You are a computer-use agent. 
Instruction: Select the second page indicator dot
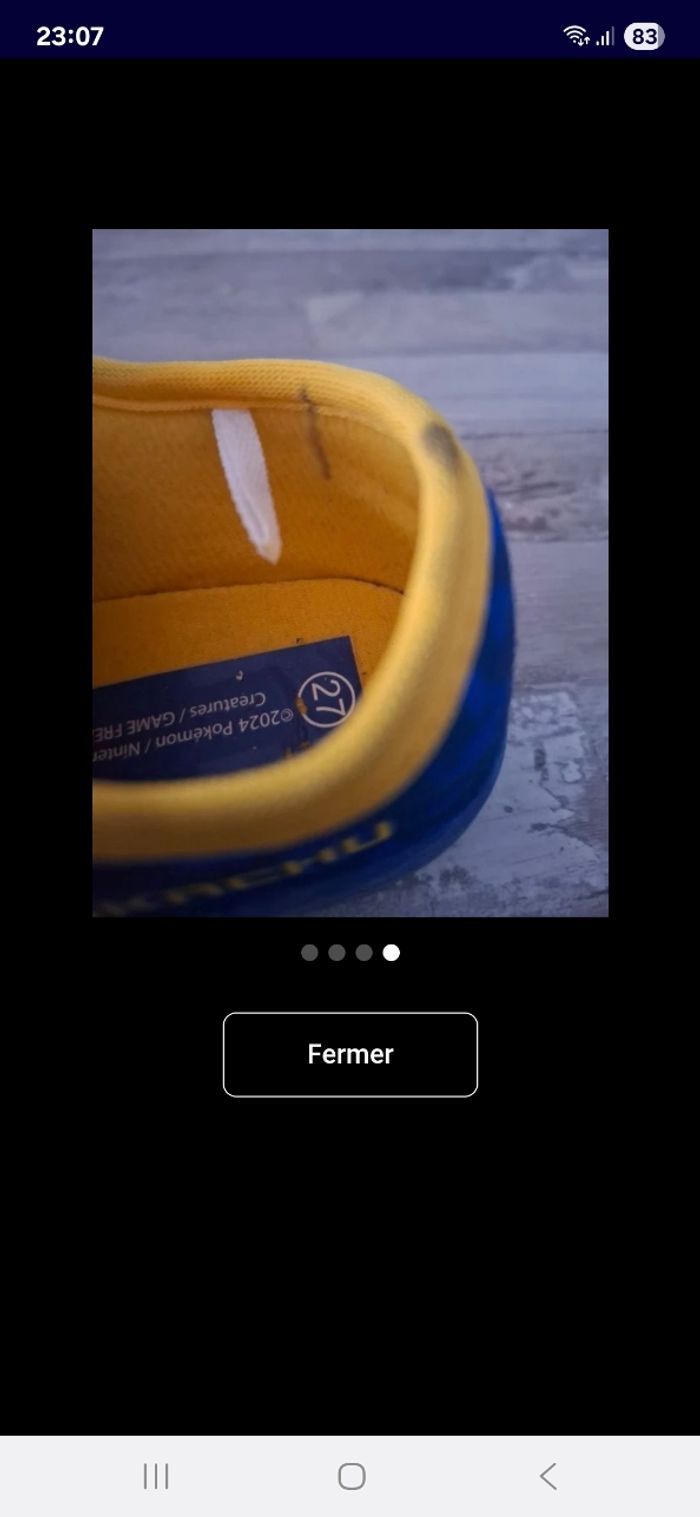337,952
